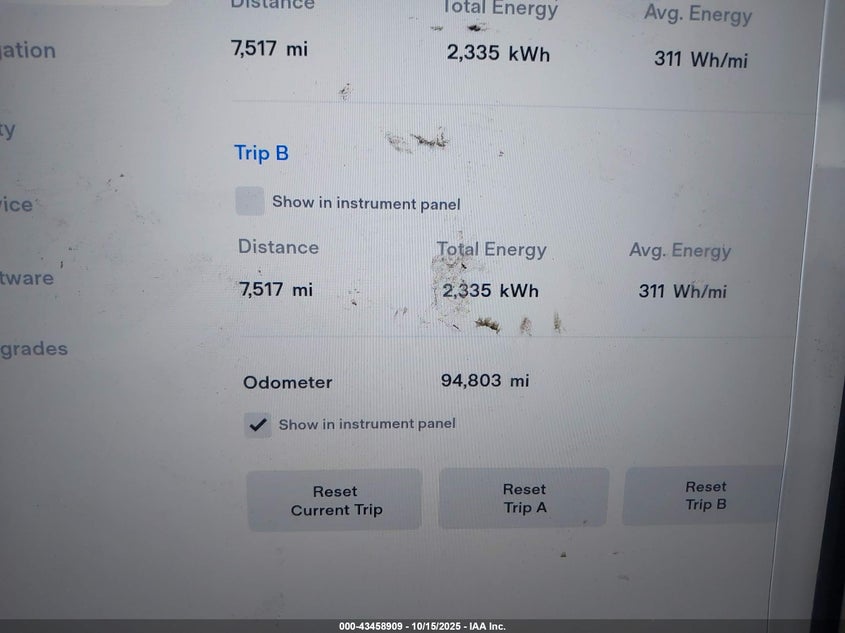Uncheck Odometer show in instrument panel

tap(258, 424)
